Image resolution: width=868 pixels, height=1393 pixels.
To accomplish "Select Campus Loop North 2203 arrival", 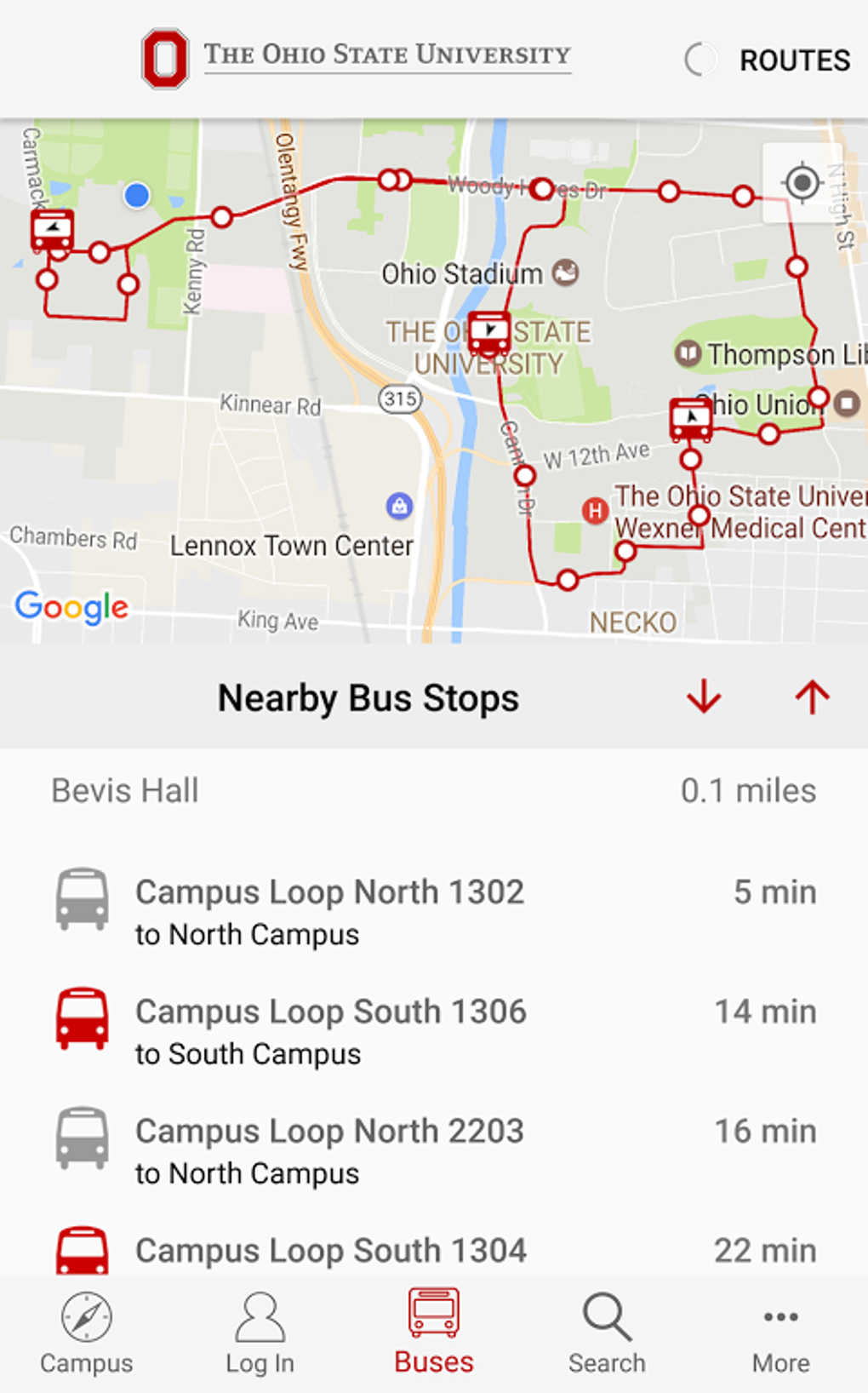I will 434,1150.
